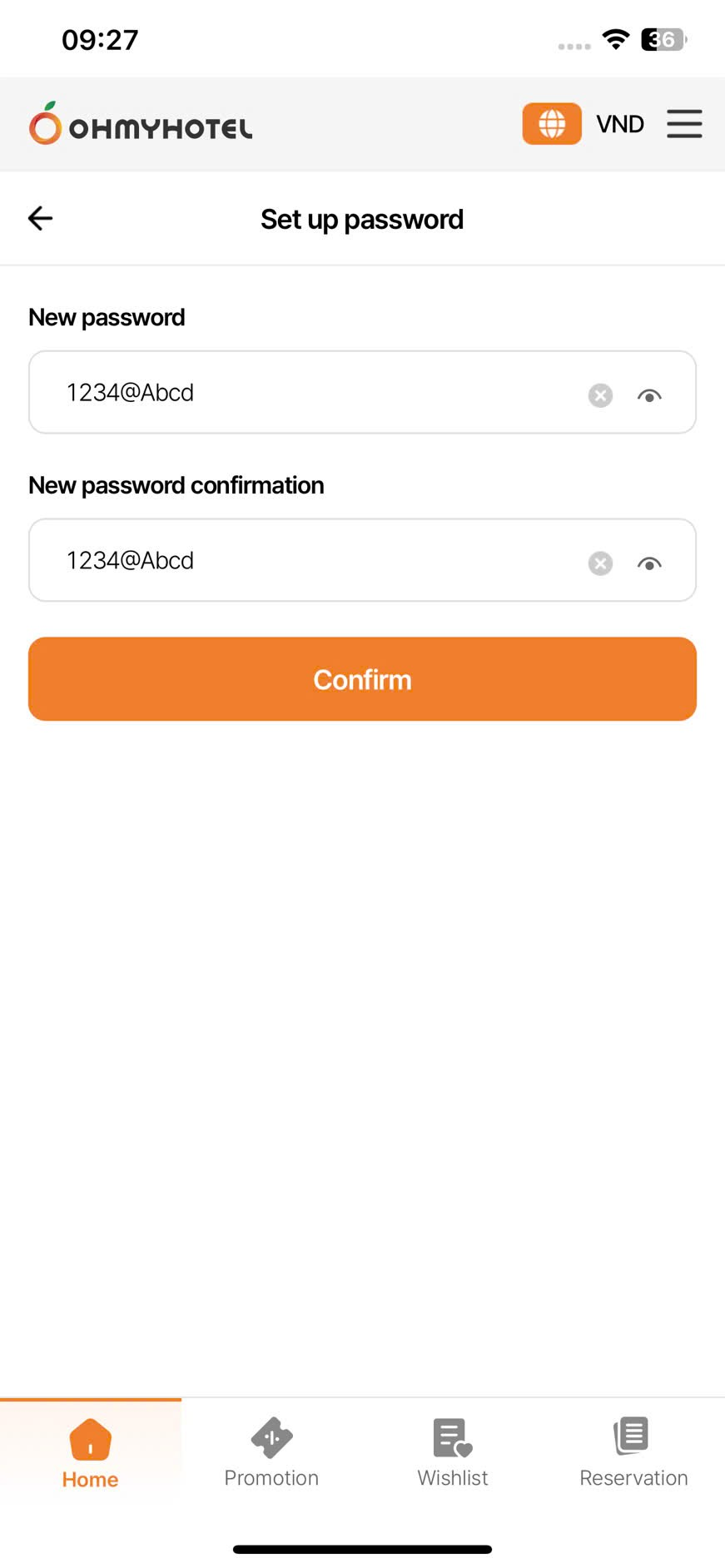Clear the New password field
Viewport: 725px width, 1568px height.
tap(600, 395)
